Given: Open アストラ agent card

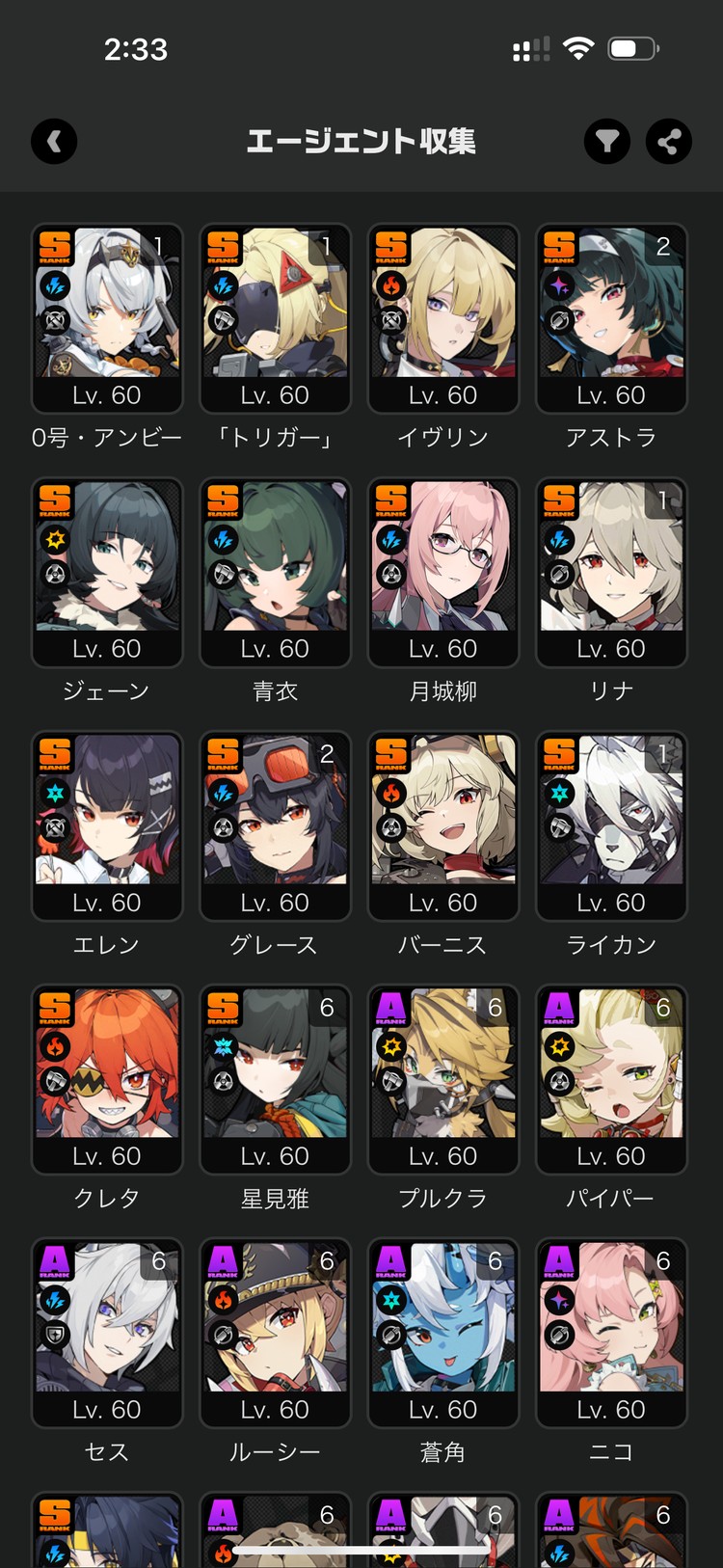Looking at the screenshot, I should point(611,318).
